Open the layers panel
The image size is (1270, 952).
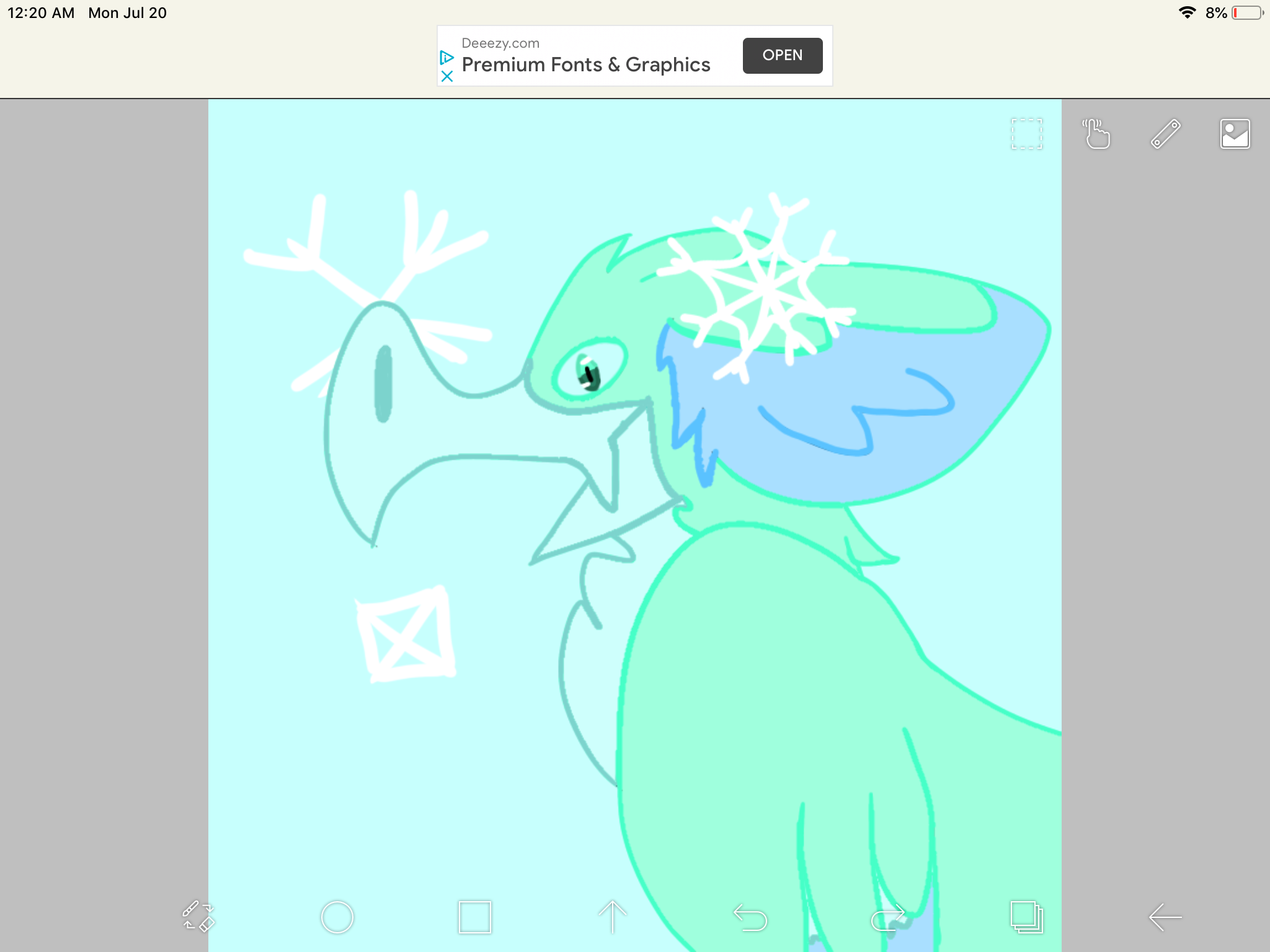1027,917
